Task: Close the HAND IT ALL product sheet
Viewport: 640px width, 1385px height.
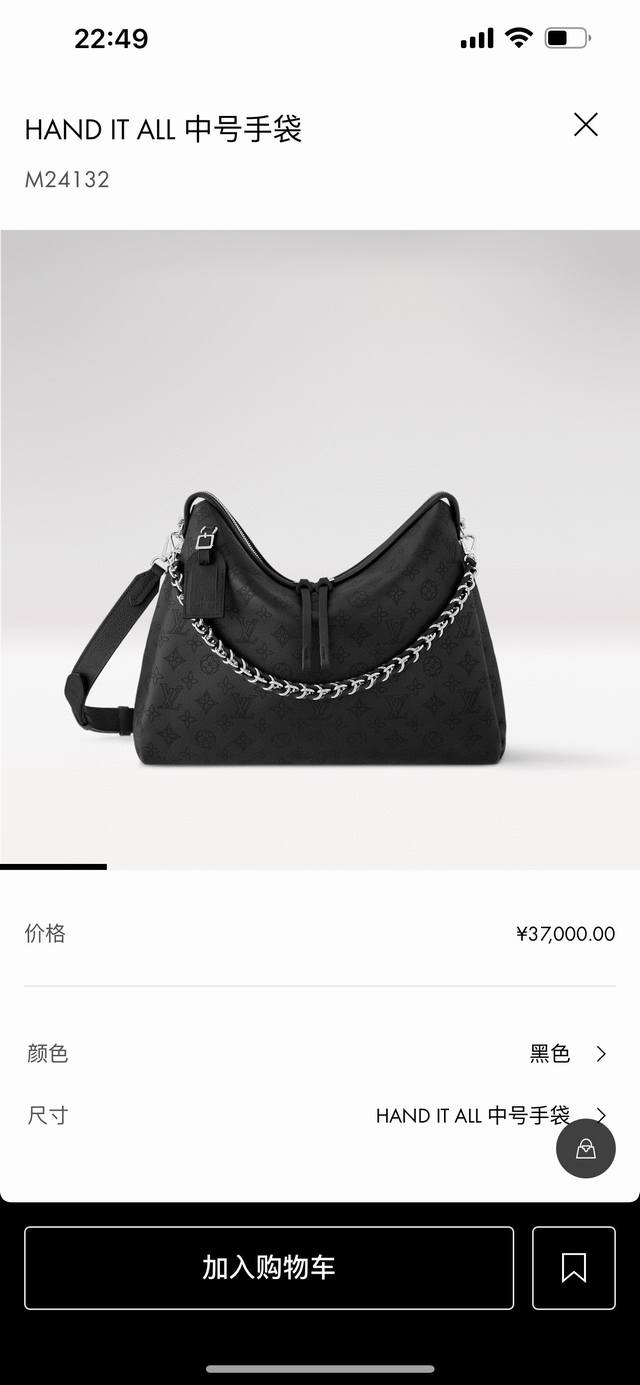Action: [585, 125]
